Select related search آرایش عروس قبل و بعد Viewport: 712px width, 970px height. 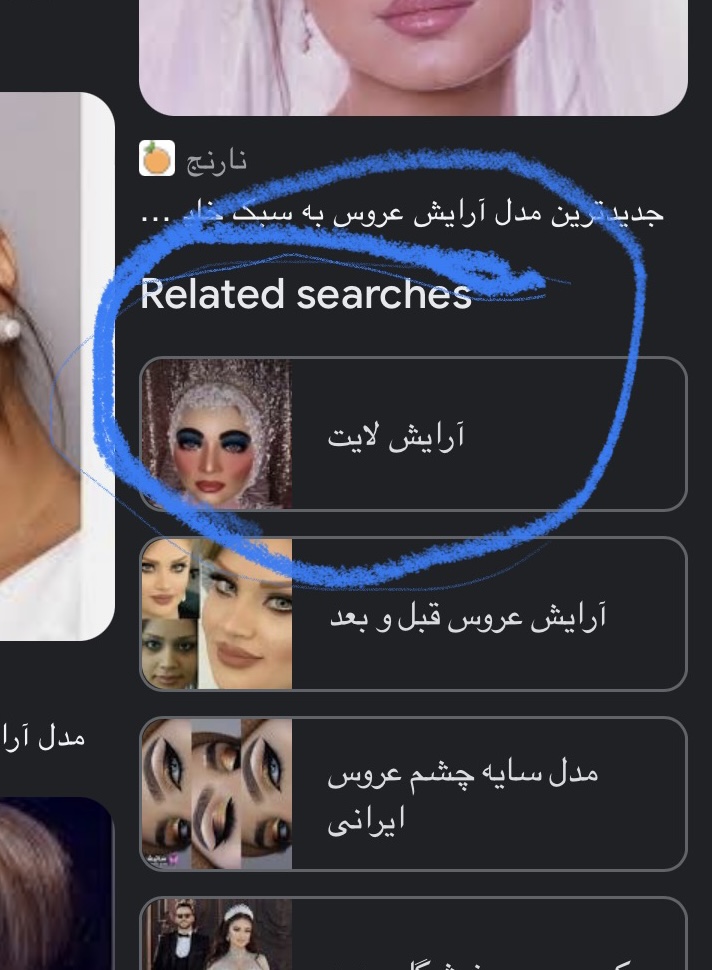tap(412, 614)
